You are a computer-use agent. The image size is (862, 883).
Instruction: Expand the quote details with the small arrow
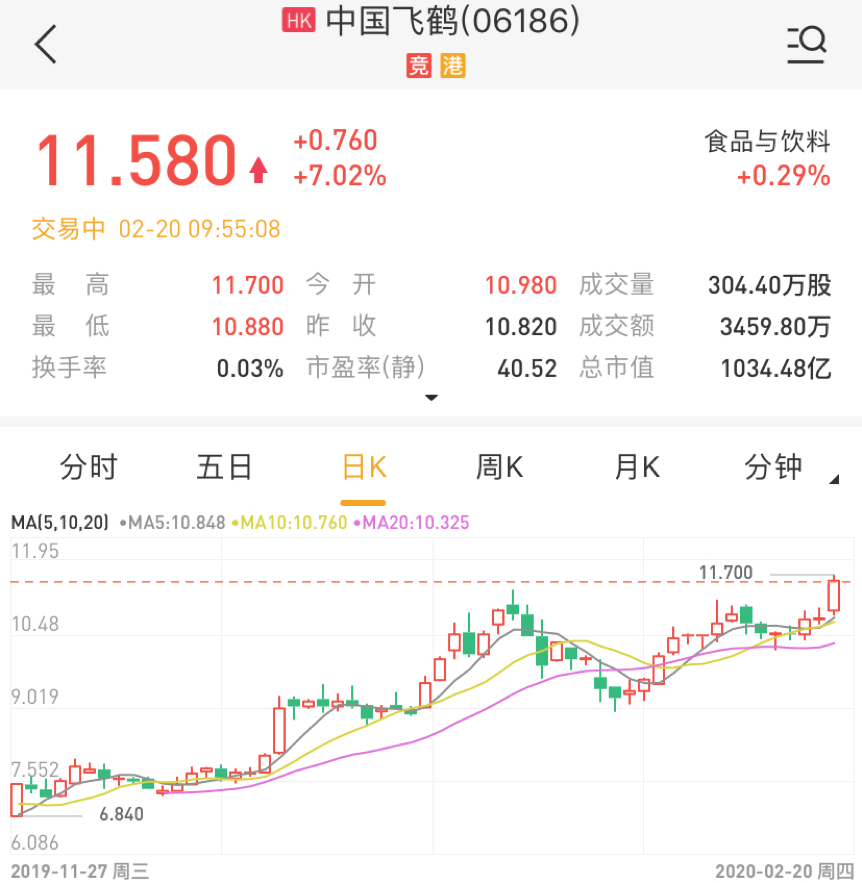[431, 398]
